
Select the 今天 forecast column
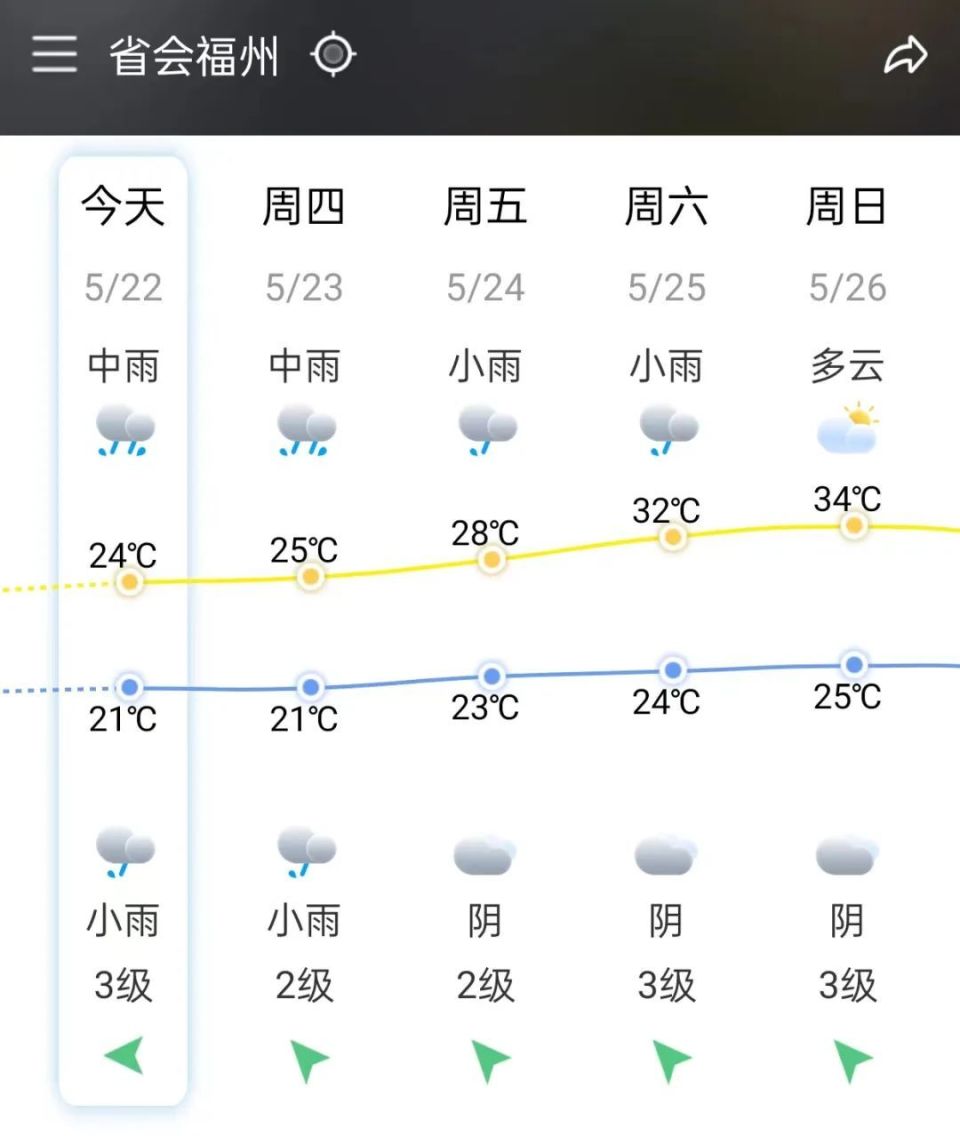point(122,205)
